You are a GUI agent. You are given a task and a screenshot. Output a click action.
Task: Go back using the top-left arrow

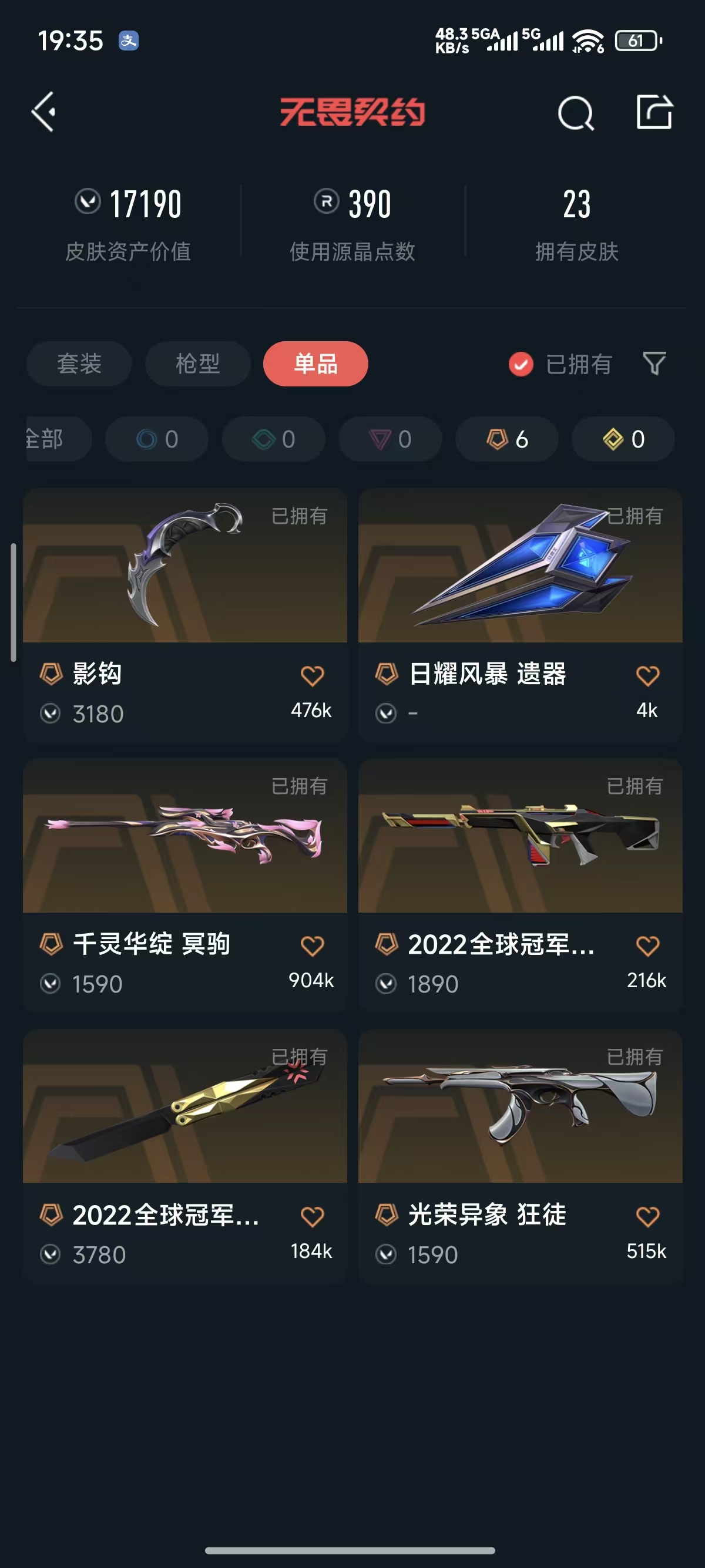click(44, 112)
